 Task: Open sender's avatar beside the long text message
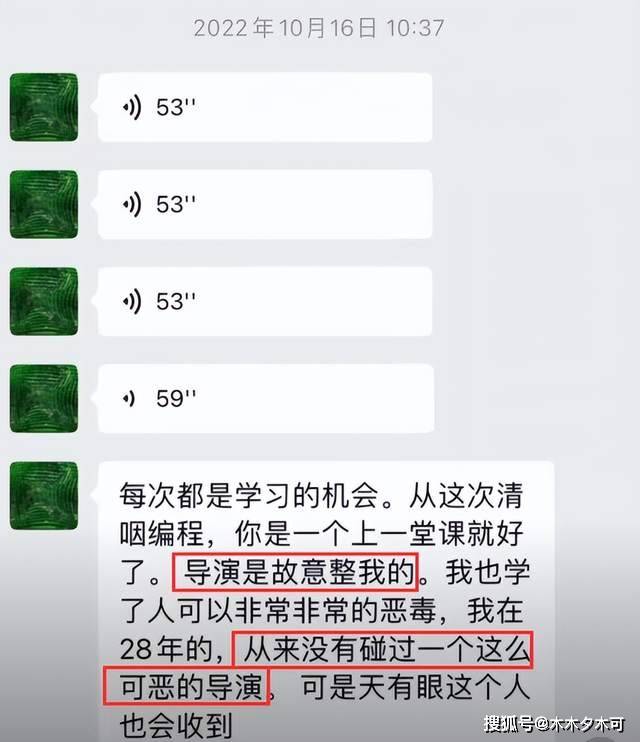44,496
